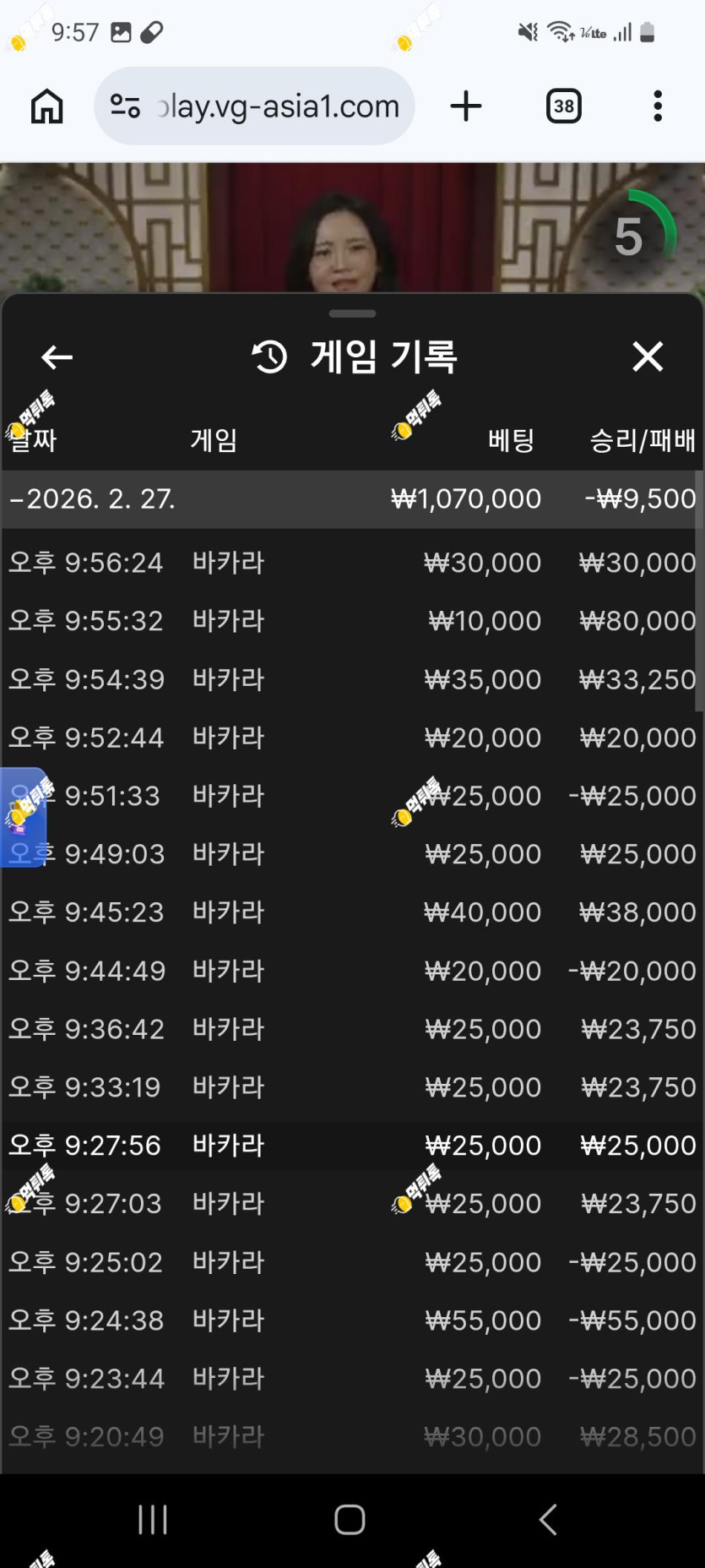Open the 오후 9:36:42 바카라 record
The height and width of the screenshot is (1568, 705).
pos(350,1029)
